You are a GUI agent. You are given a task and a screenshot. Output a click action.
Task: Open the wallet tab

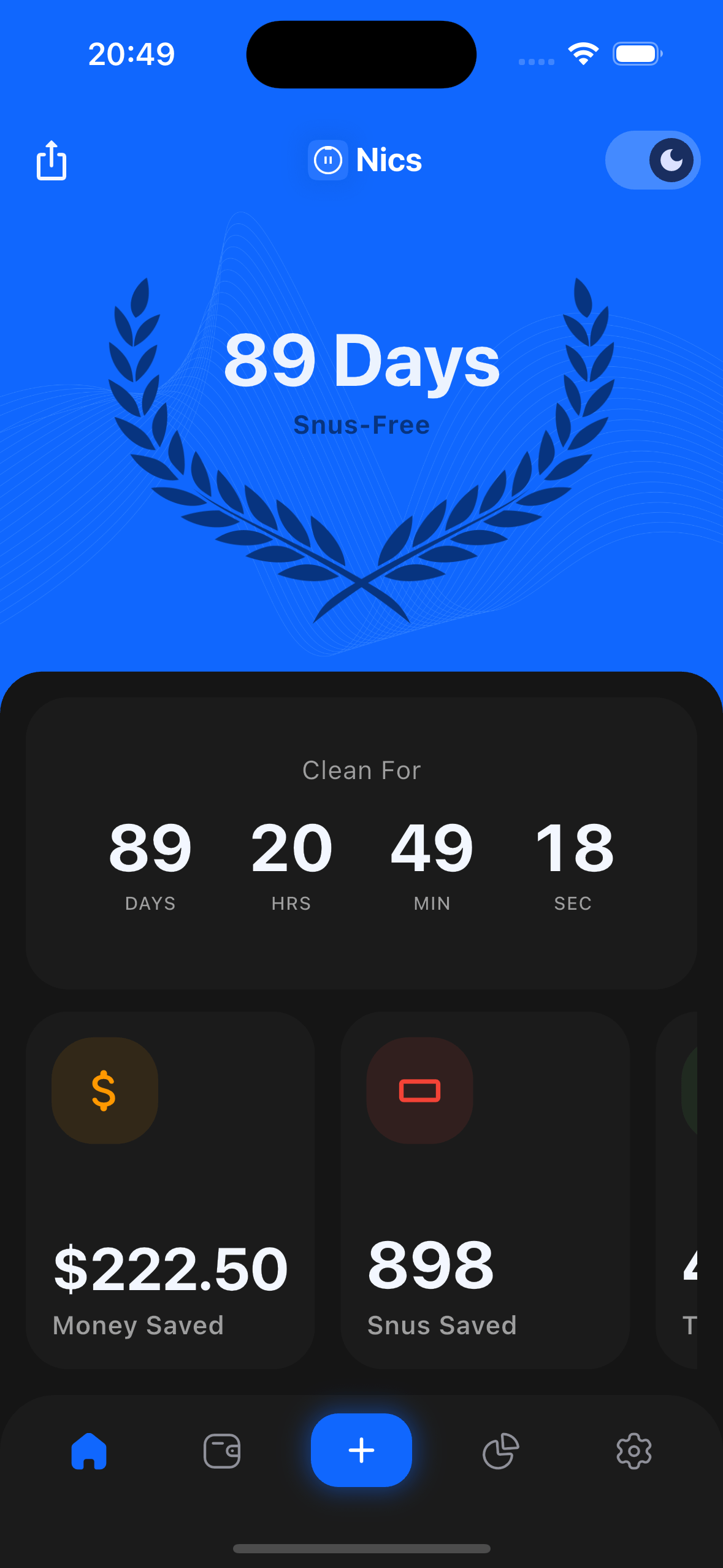coord(222,1451)
